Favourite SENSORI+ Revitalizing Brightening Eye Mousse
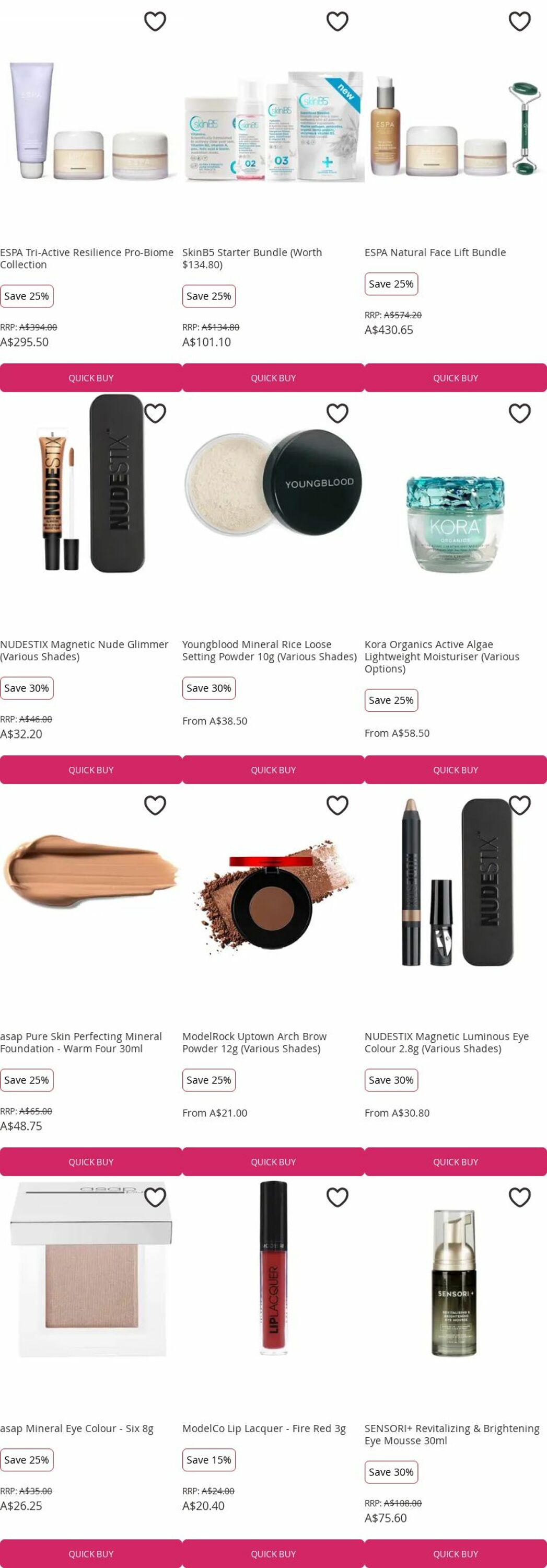Screen dimensions: 547x1568 tap(519, 1197)
